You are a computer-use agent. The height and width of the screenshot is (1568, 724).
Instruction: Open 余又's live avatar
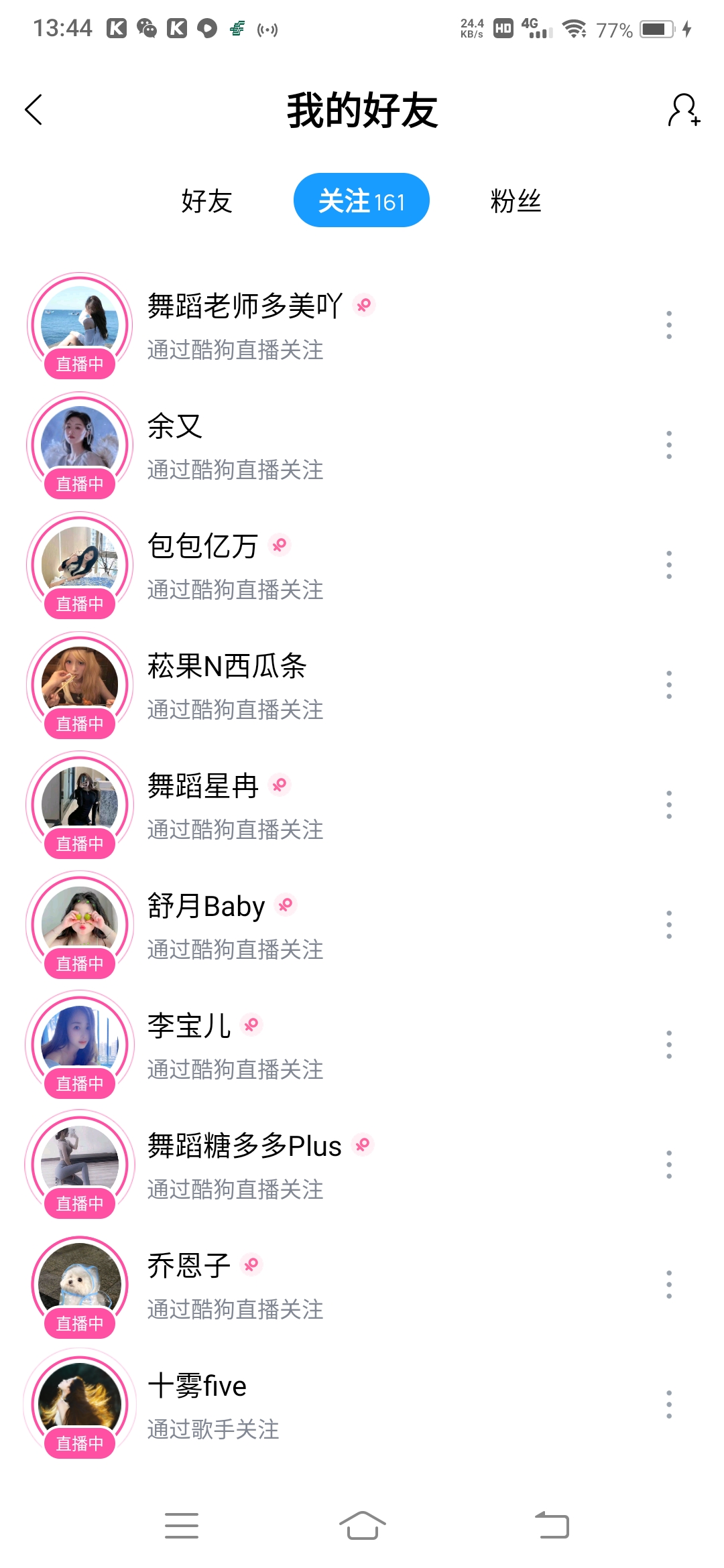80,444
